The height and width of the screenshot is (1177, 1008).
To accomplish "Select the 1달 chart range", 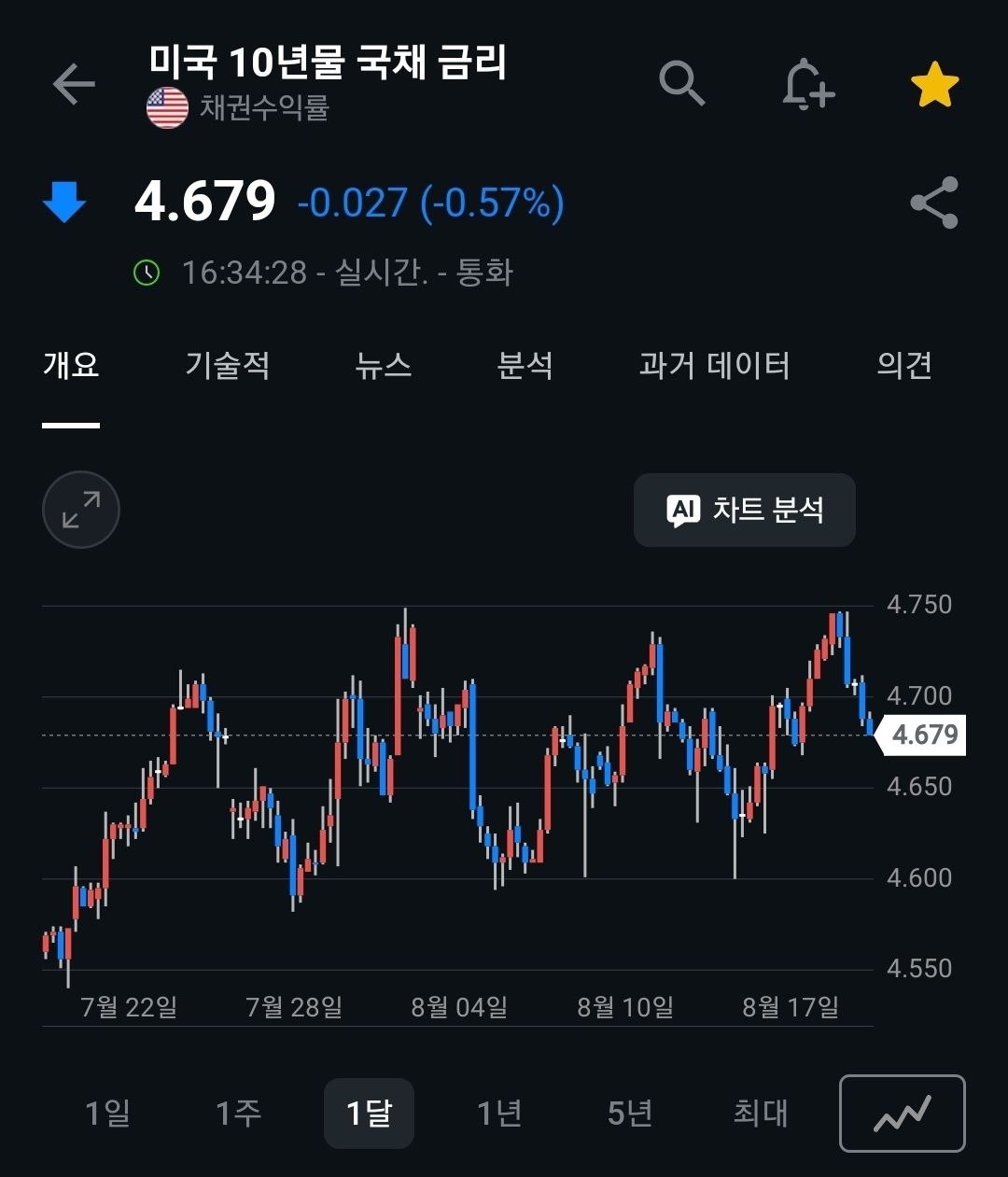I will coord(369,1113).
